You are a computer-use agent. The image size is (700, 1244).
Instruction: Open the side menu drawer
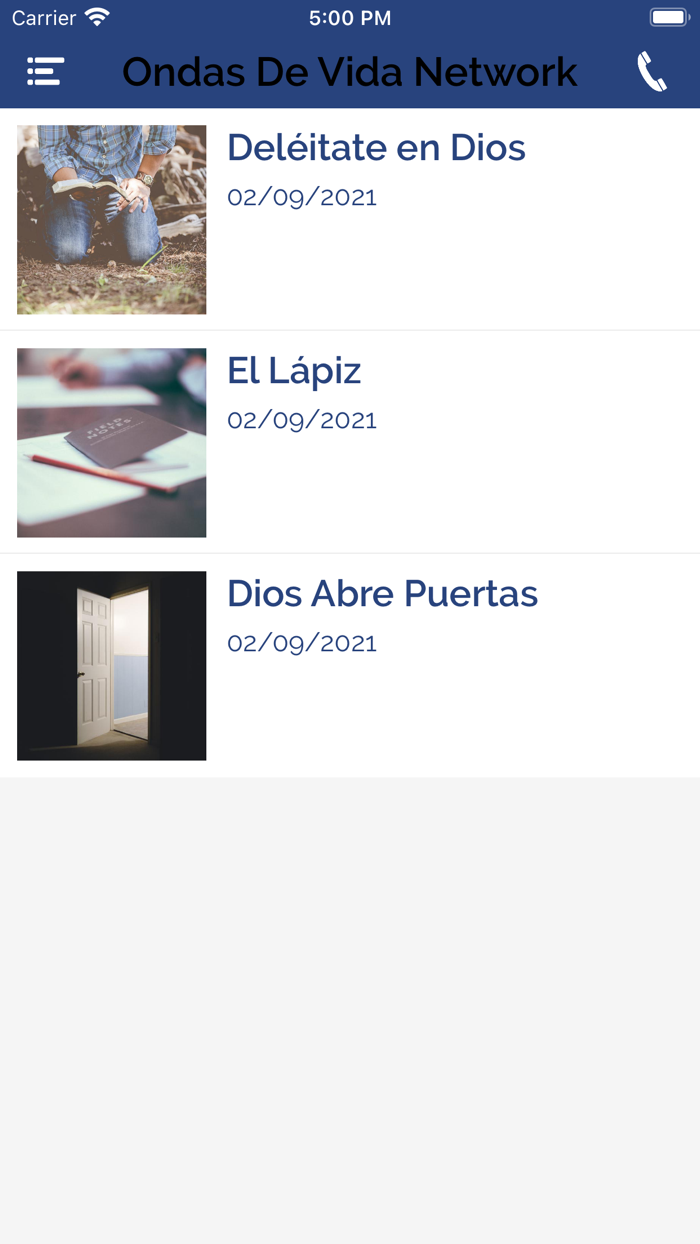pos(45,72)
